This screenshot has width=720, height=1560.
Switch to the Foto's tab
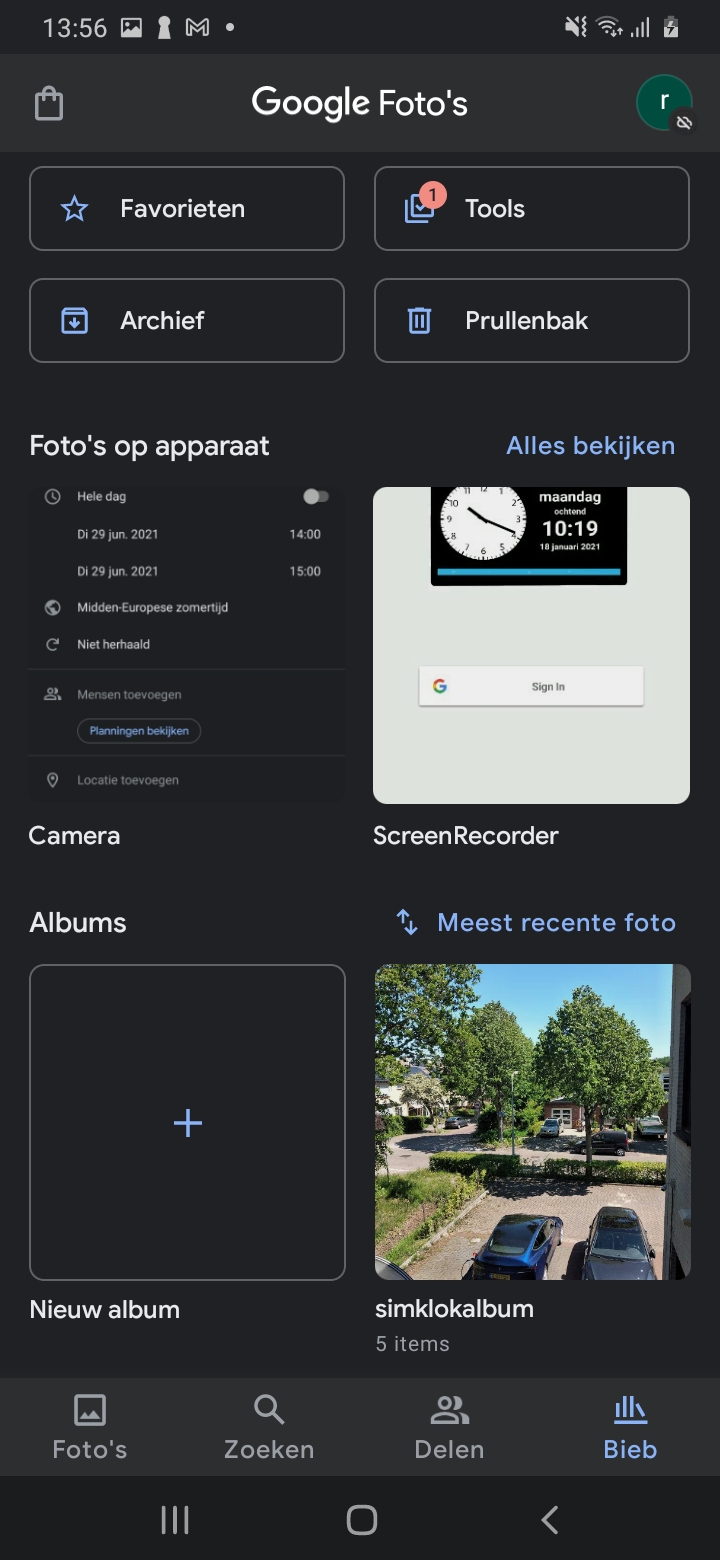pos(90,1427)
